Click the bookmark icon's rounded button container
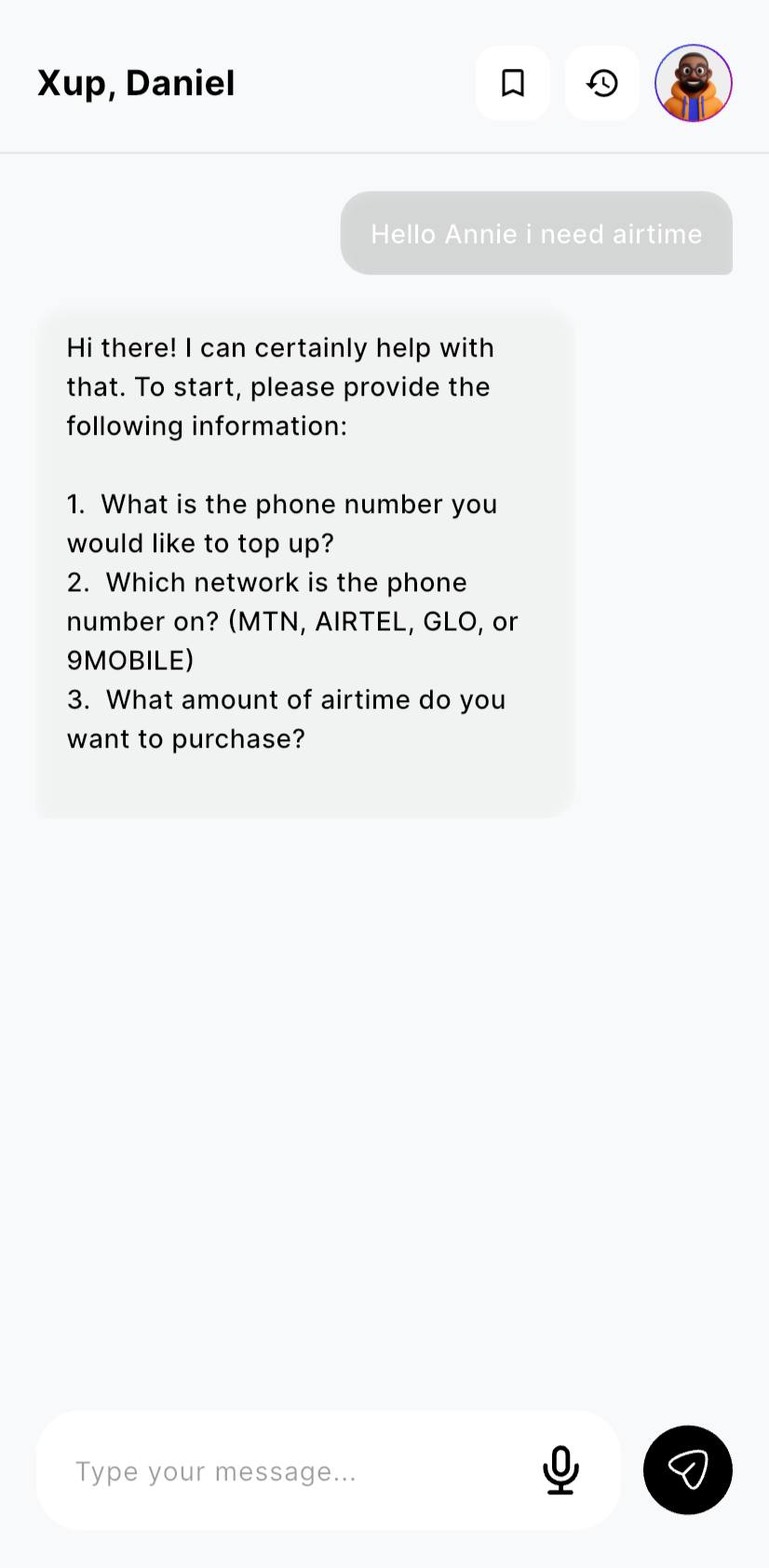The width and height of the screenshot is (769, 1568). (x=512, y=83)
